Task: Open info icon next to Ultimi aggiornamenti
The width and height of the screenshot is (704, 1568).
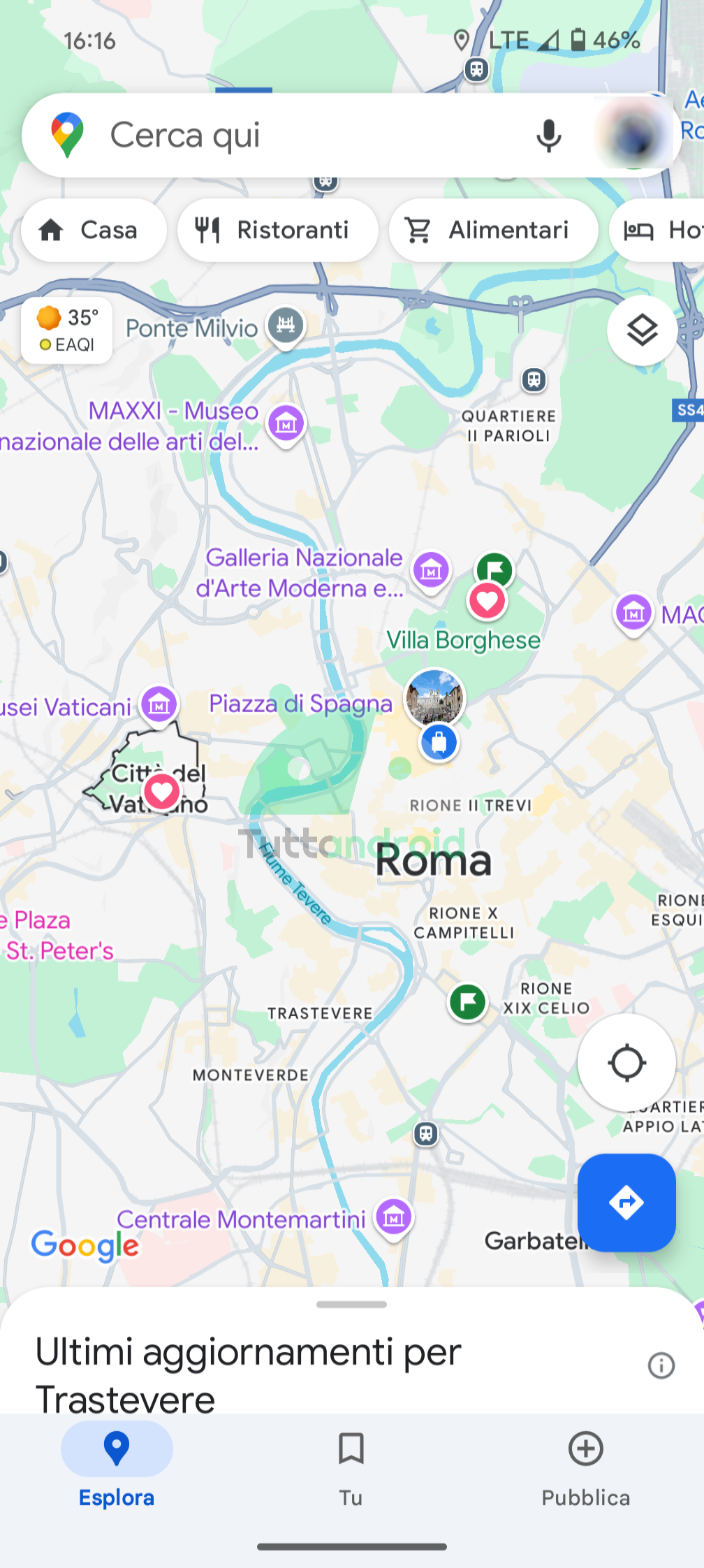Action: [x=661, y=1365]
